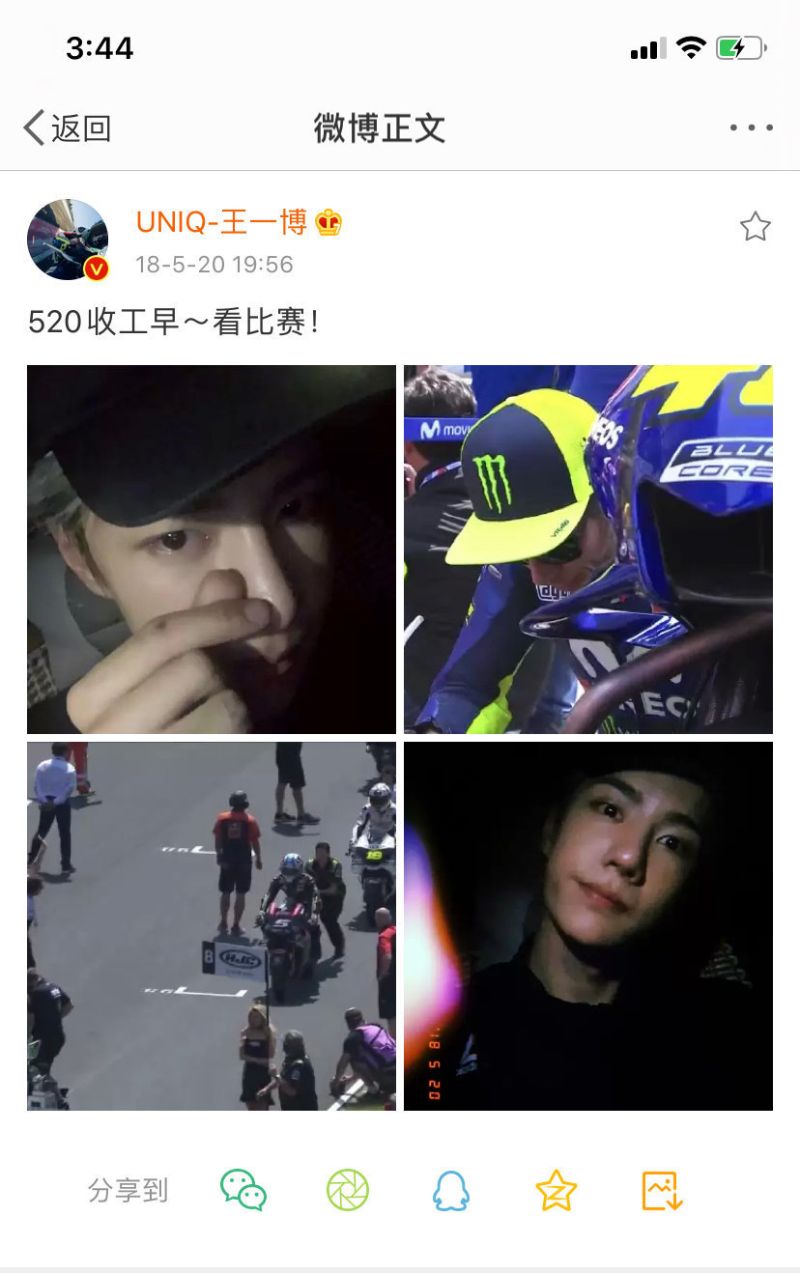800x1273 pixels.
Task: Open the race track grid photo
Action: (211, 926)
